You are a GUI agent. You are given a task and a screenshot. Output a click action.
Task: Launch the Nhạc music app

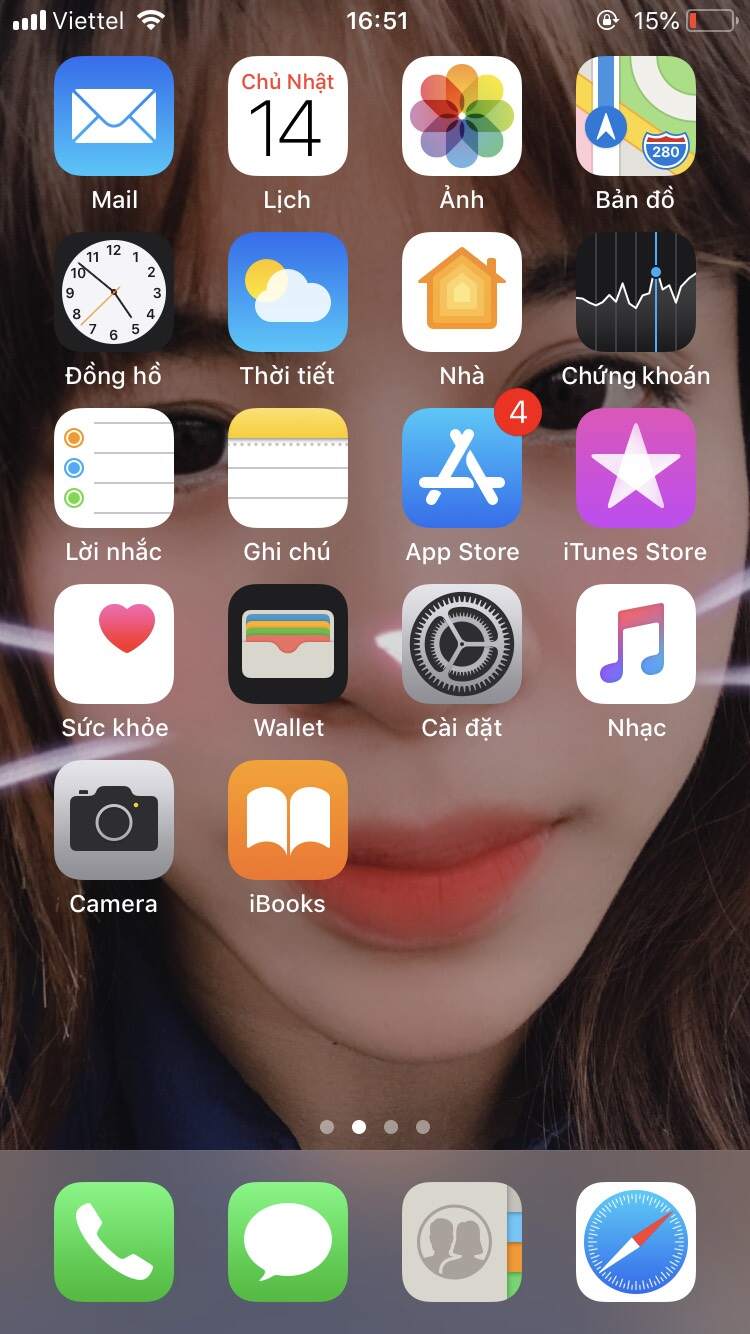coord(636,644)
